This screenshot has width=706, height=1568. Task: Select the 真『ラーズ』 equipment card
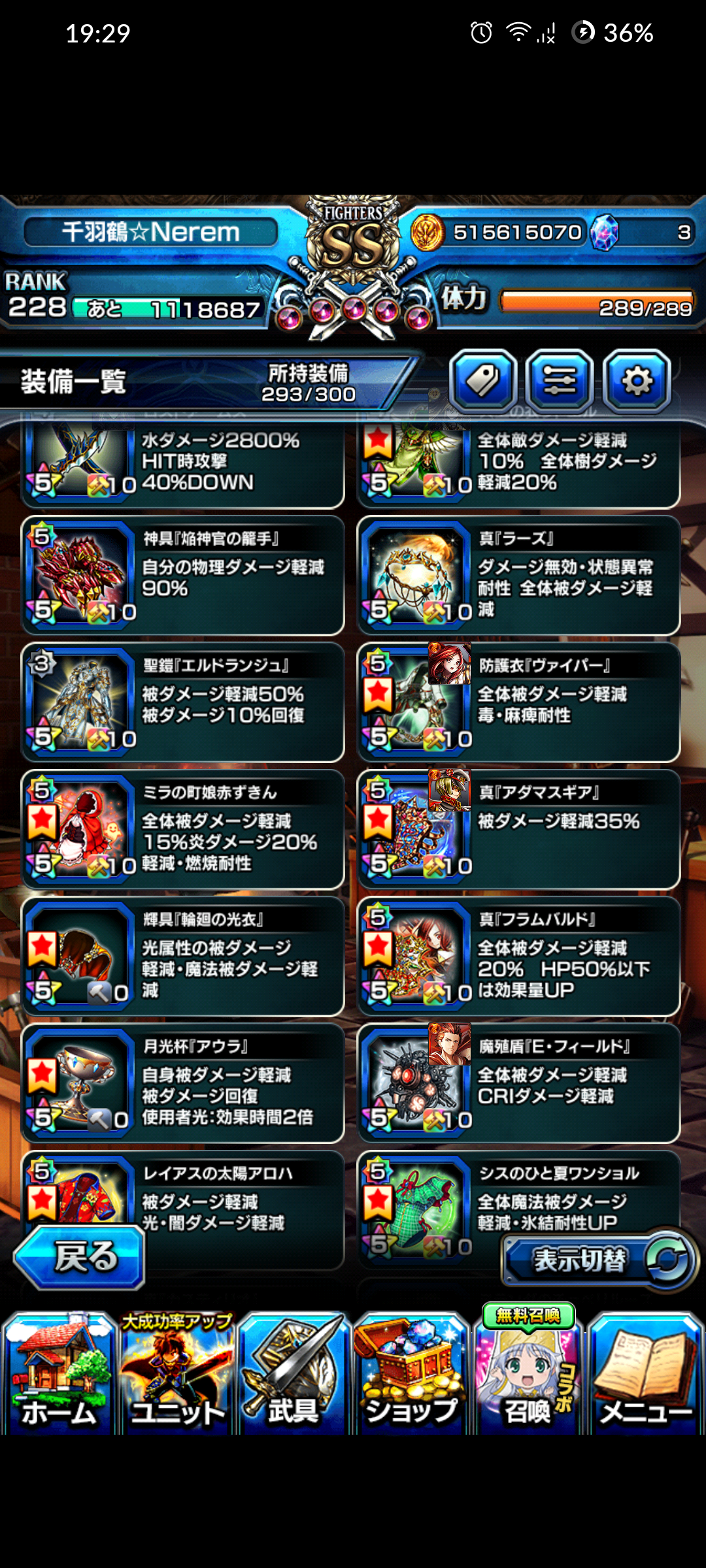(519, 576)
